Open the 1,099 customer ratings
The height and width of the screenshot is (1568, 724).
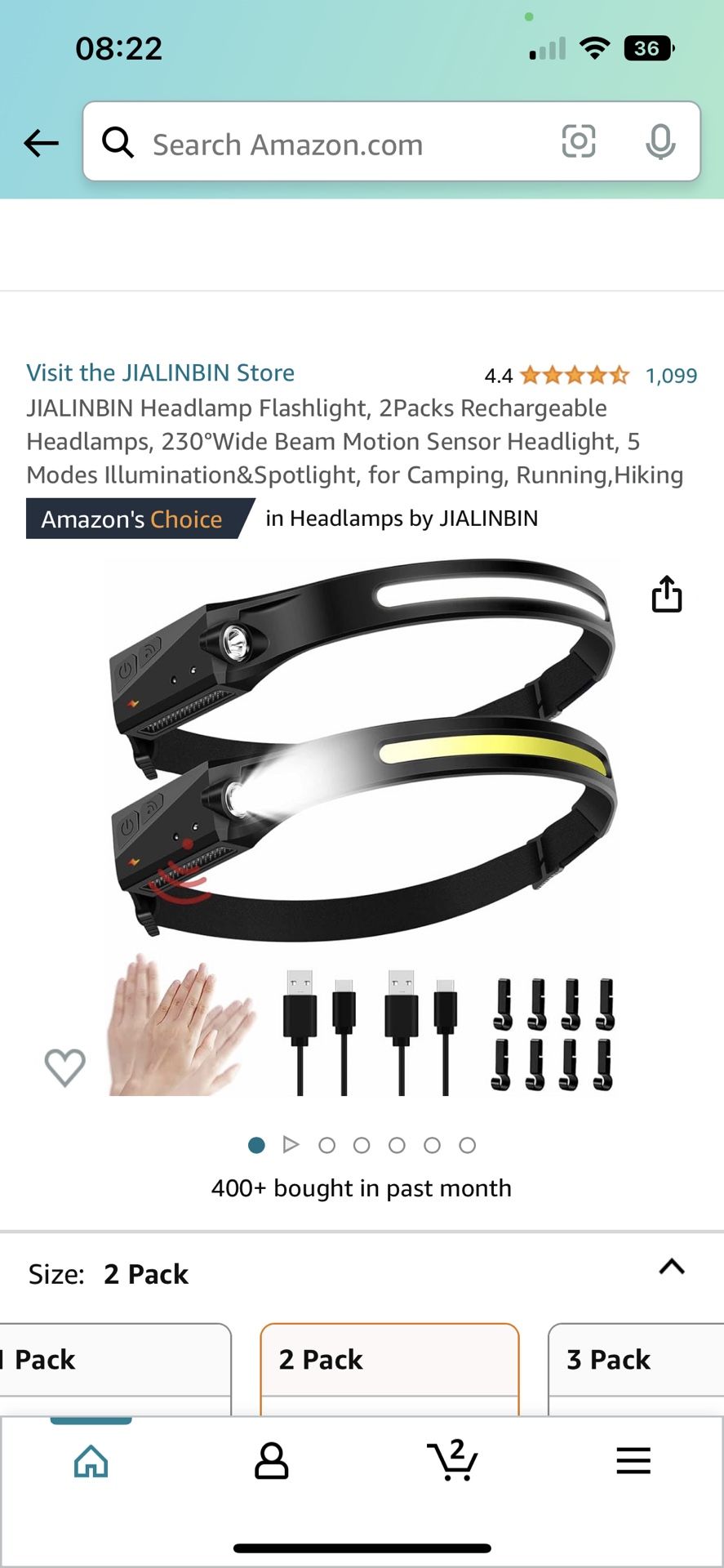point(671,376)
